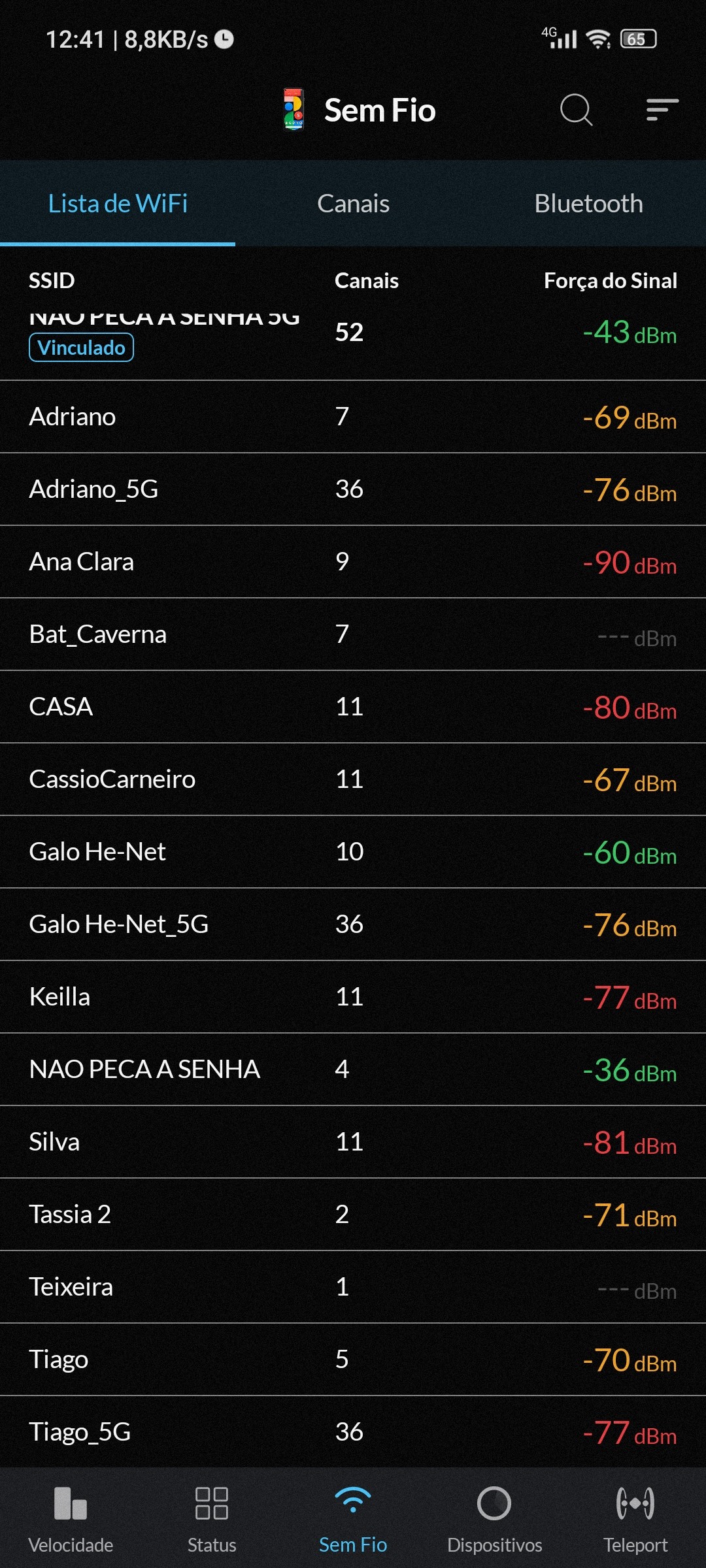
Task: View details for Ana Clara network
Action: [x=353, y=562]
